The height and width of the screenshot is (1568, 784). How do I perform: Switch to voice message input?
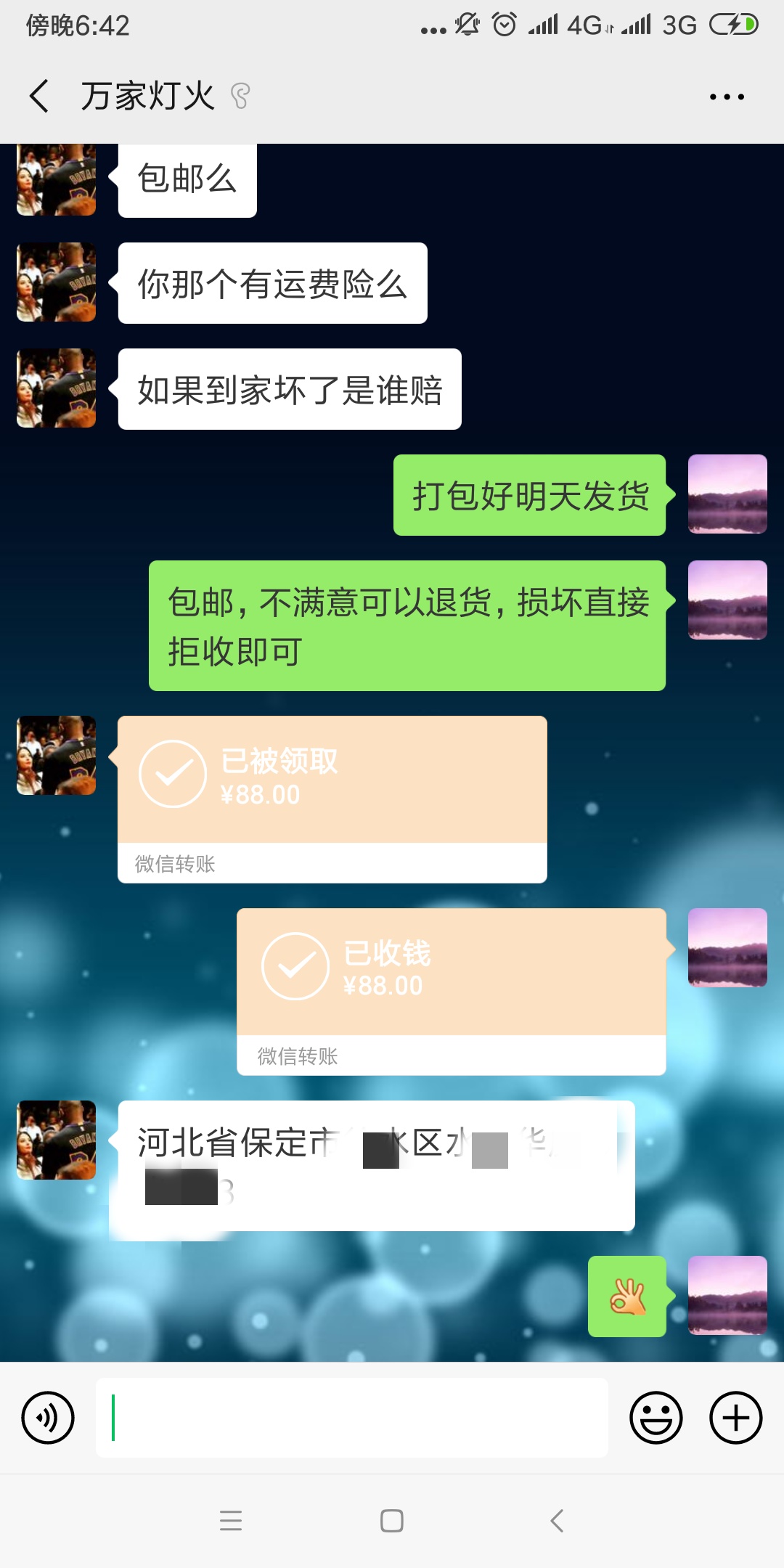(x=48, y=1418)
